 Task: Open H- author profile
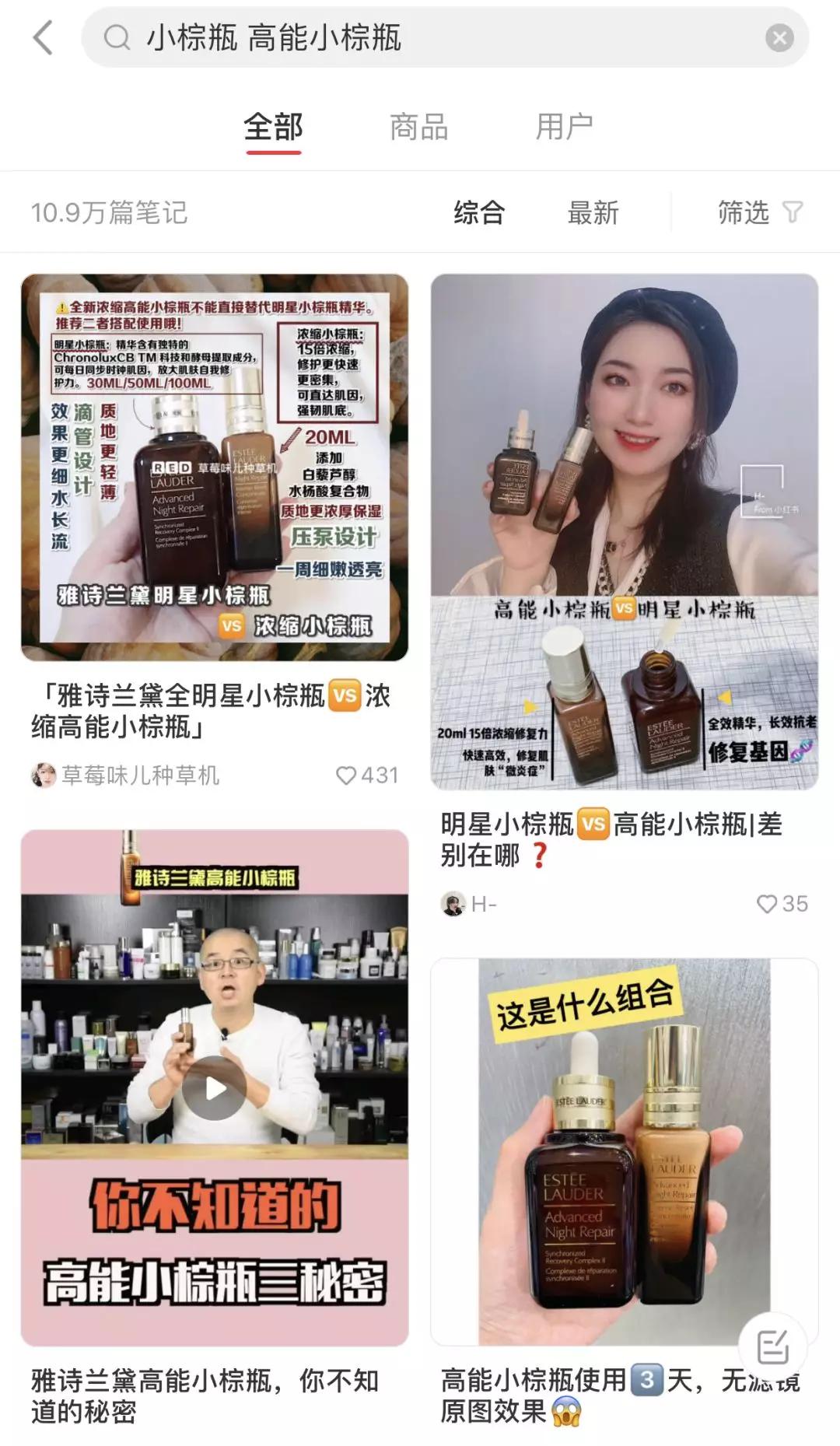pos(469,904)
